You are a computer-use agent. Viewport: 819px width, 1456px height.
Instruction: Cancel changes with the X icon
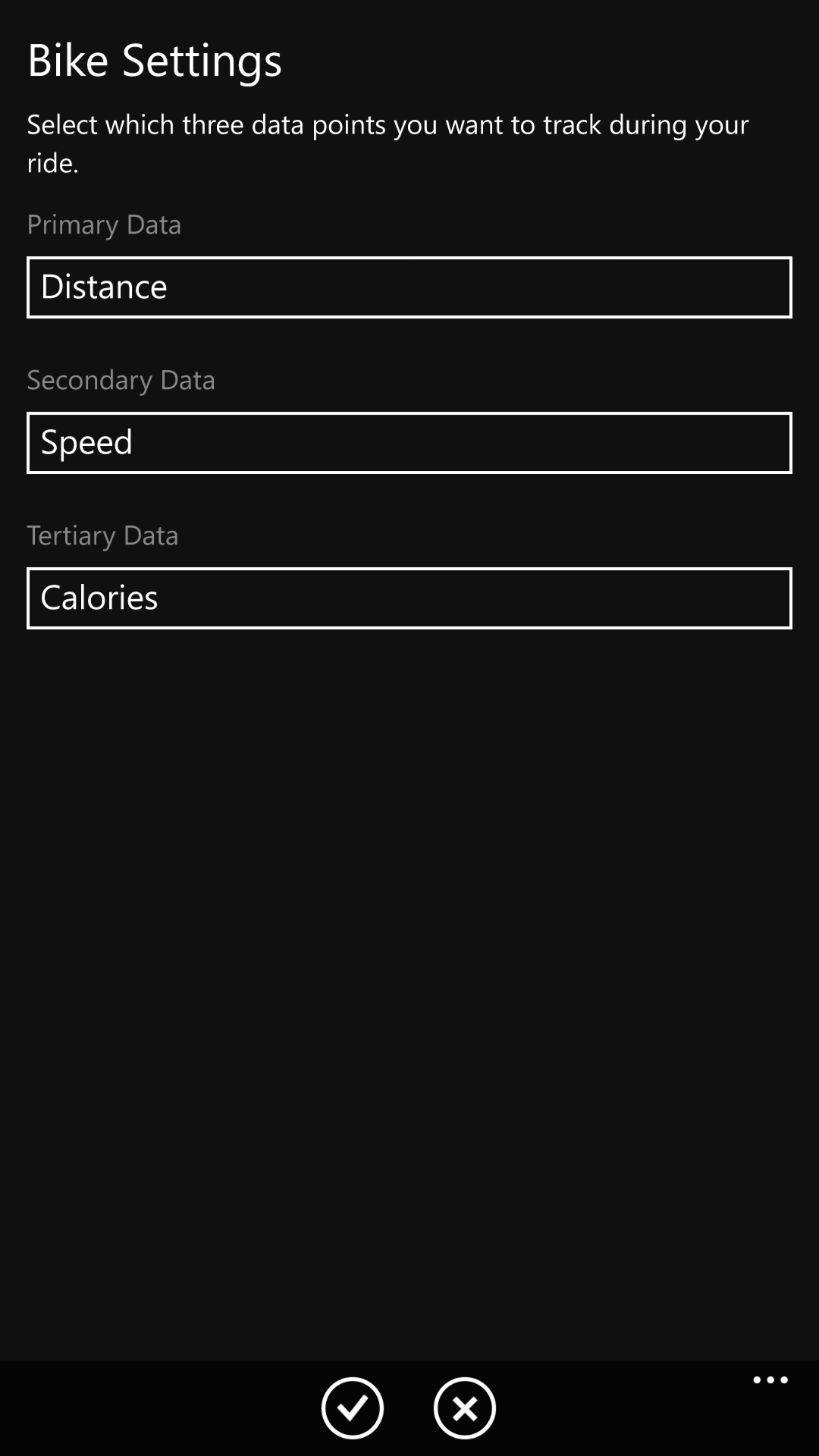465,1408
